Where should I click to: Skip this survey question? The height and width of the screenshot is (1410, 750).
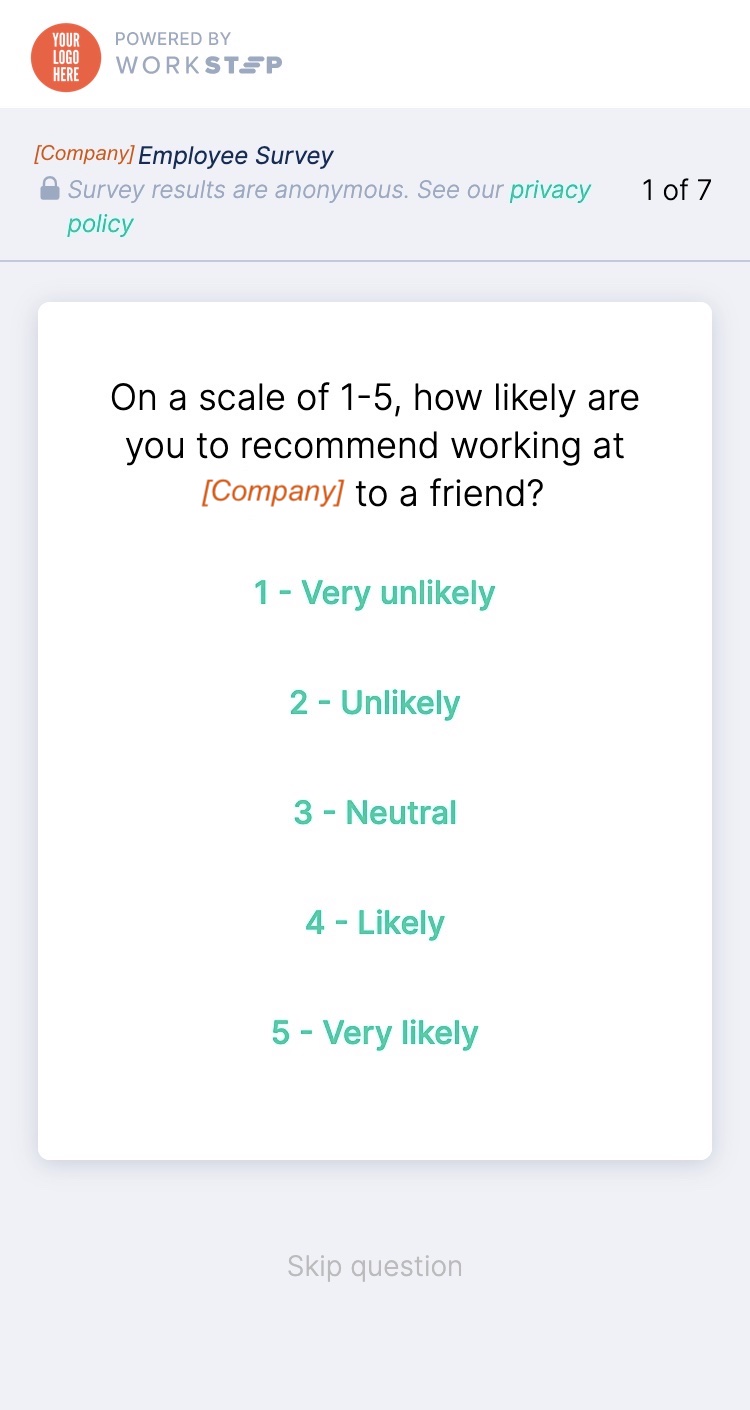374,1266
